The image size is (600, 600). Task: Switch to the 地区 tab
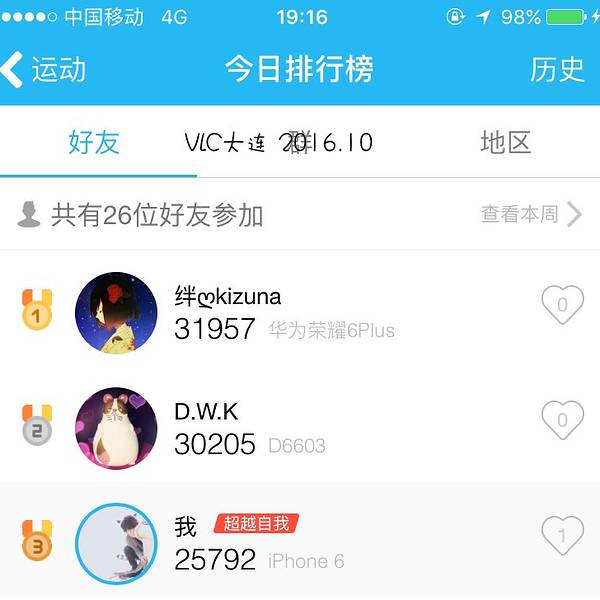click(x=505, y=142)
